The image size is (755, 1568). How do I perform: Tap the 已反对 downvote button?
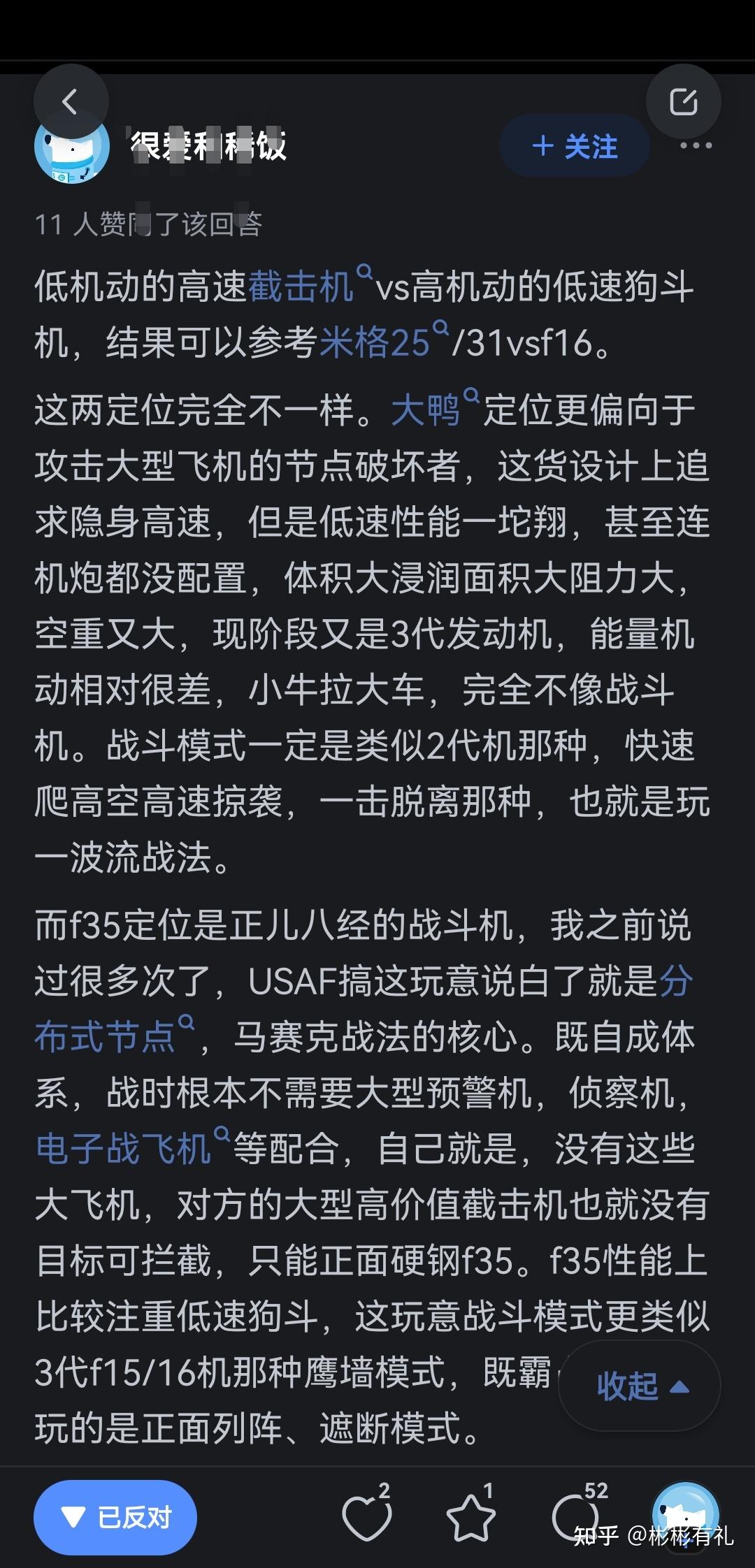[115, 1517]
